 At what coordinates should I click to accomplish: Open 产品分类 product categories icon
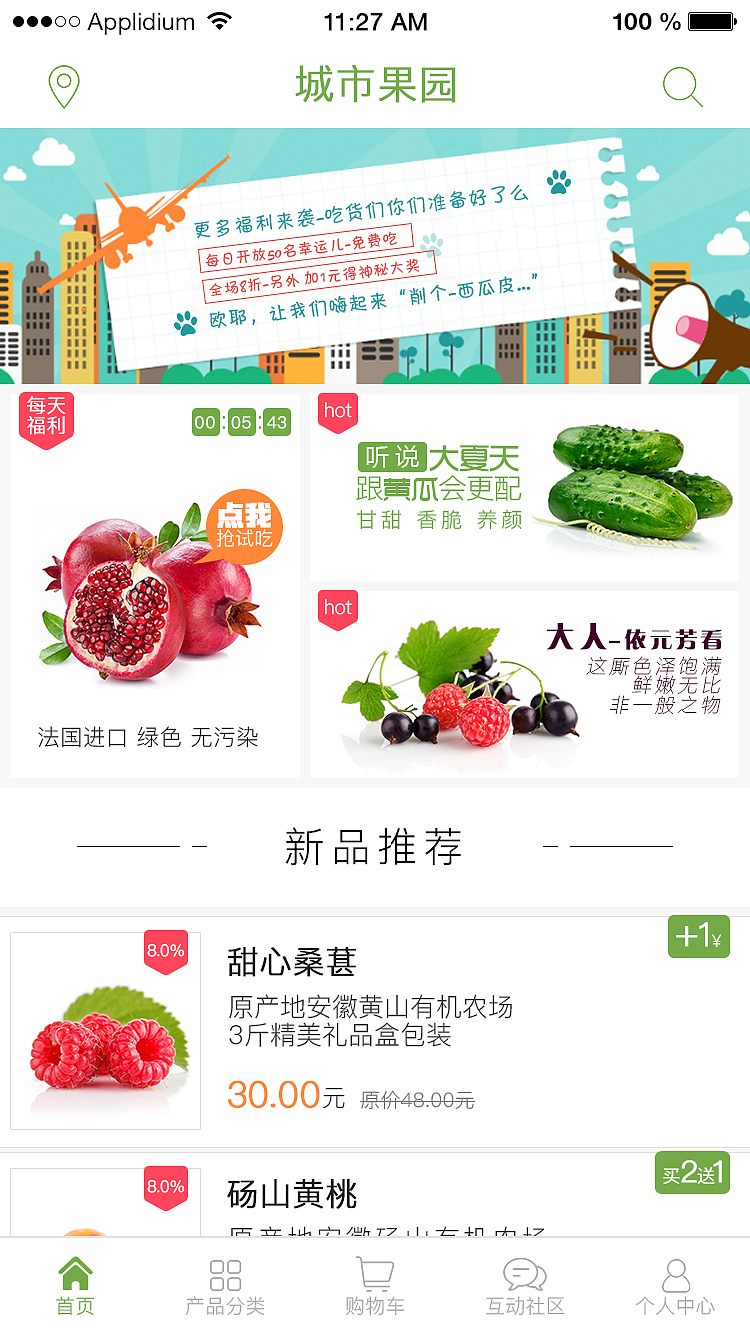tap(225, 1275)
